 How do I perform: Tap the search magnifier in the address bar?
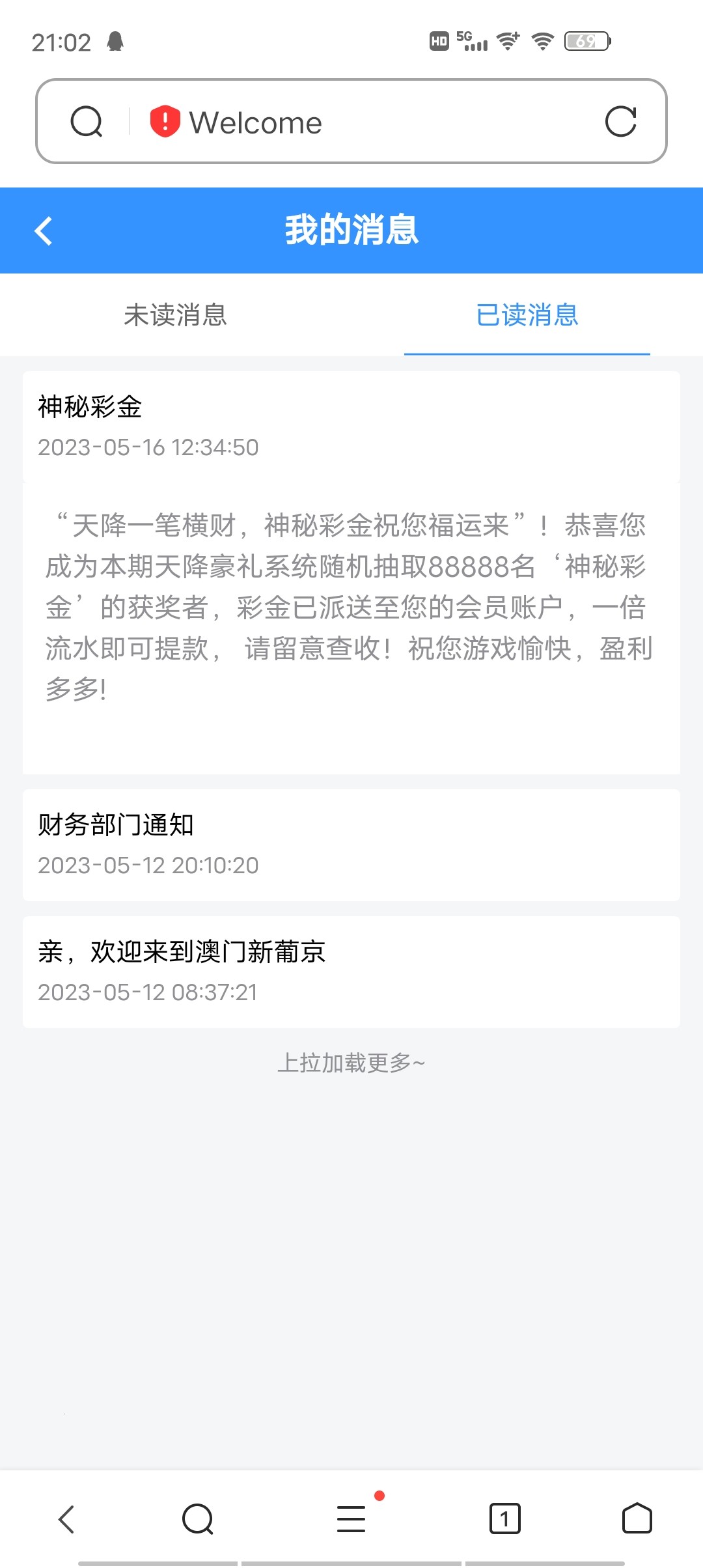point(87,121)
